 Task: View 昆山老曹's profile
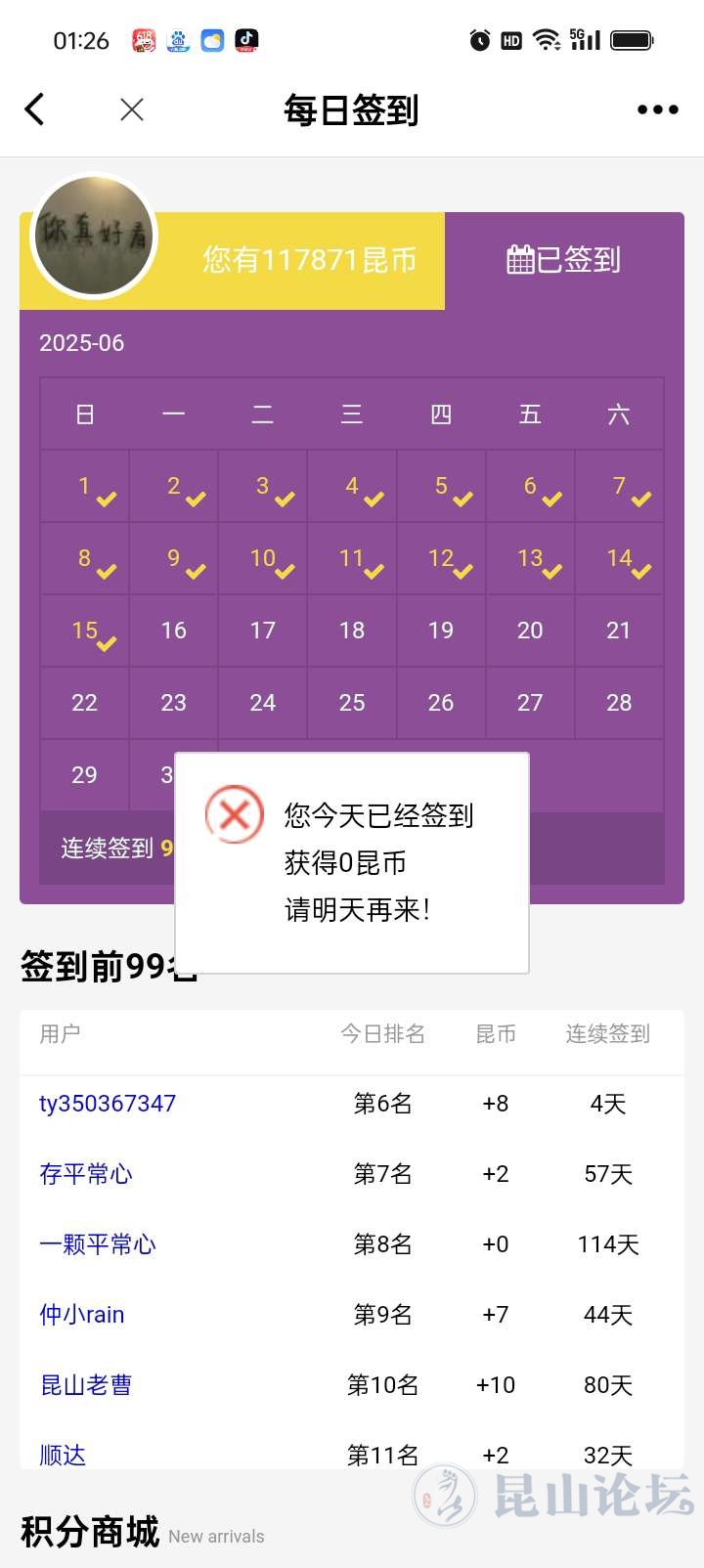coord(86,1385)
